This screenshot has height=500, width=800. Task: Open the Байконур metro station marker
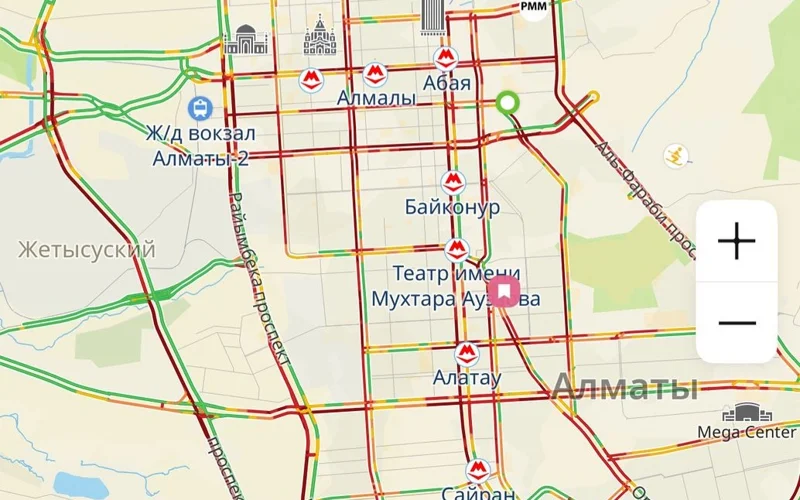[x=453, y=182]
